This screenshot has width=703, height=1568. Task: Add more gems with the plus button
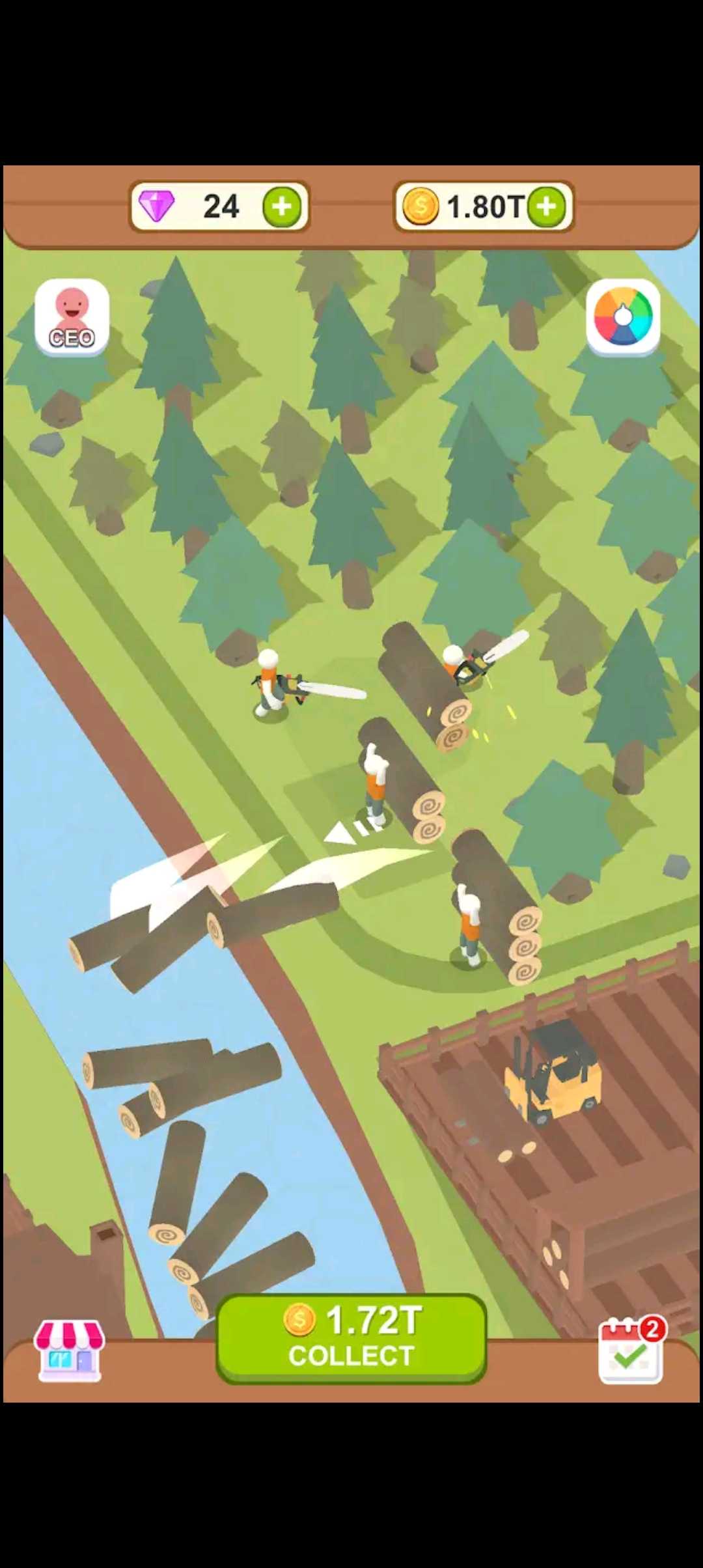[x=282, y=207]
